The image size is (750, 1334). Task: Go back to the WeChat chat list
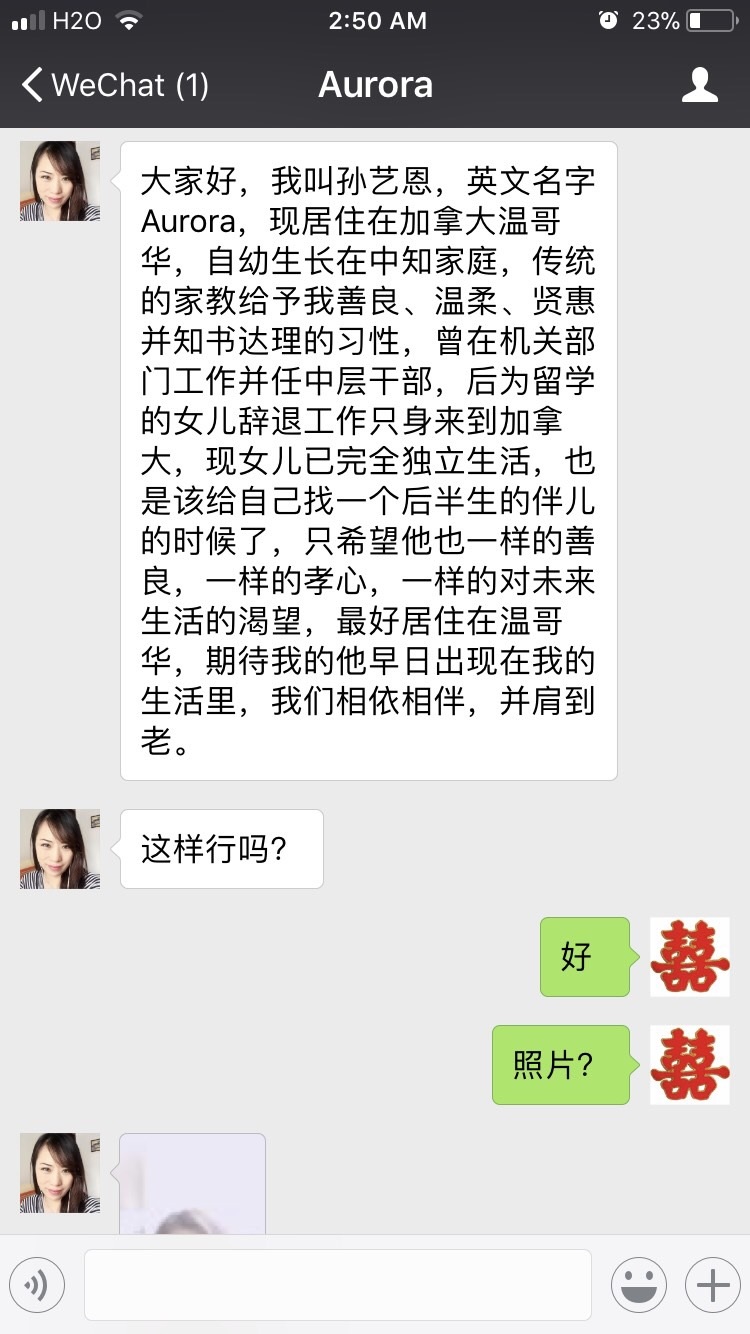(115, 85)
